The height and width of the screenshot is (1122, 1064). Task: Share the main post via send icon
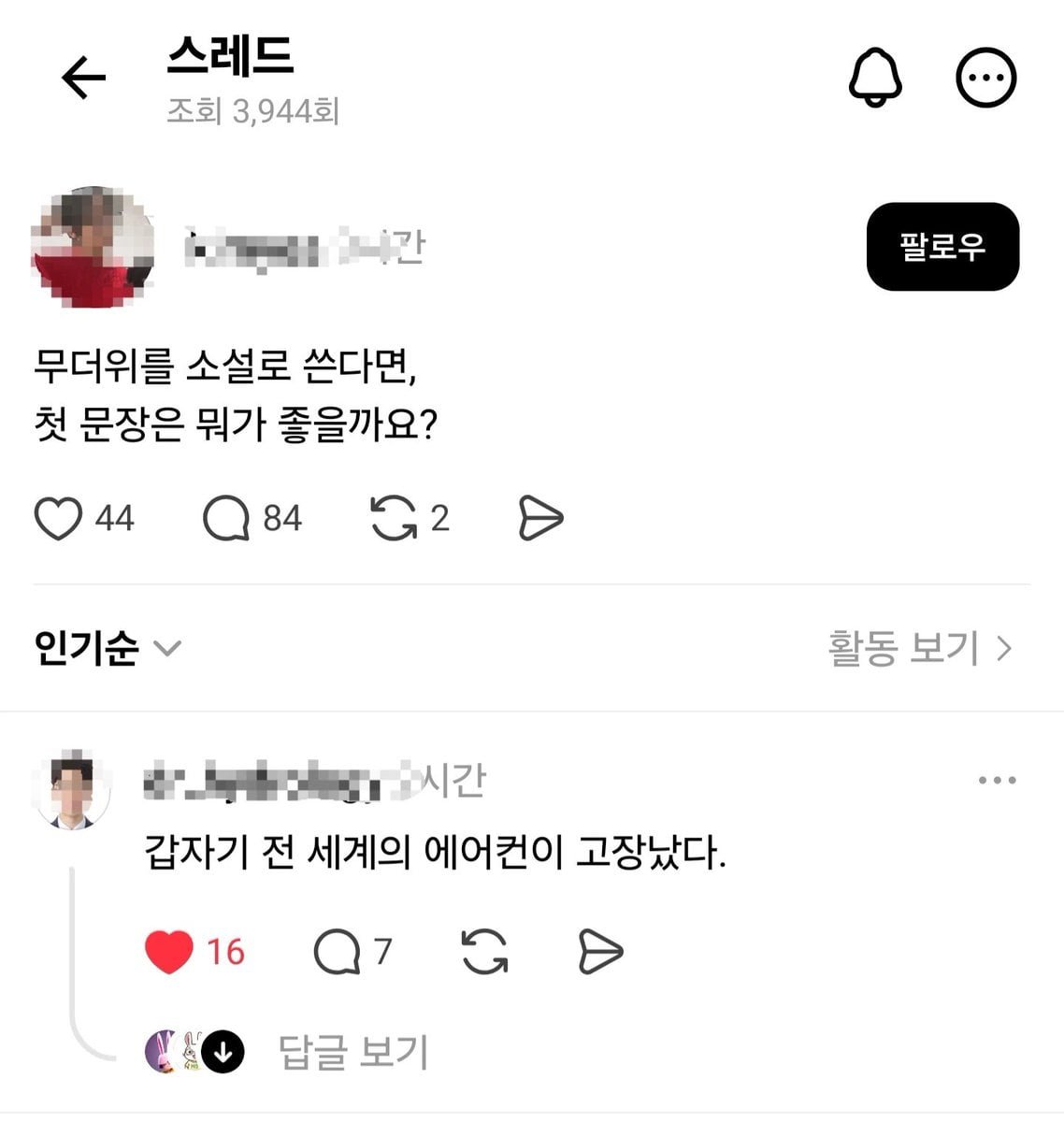[x=540, y=518]
